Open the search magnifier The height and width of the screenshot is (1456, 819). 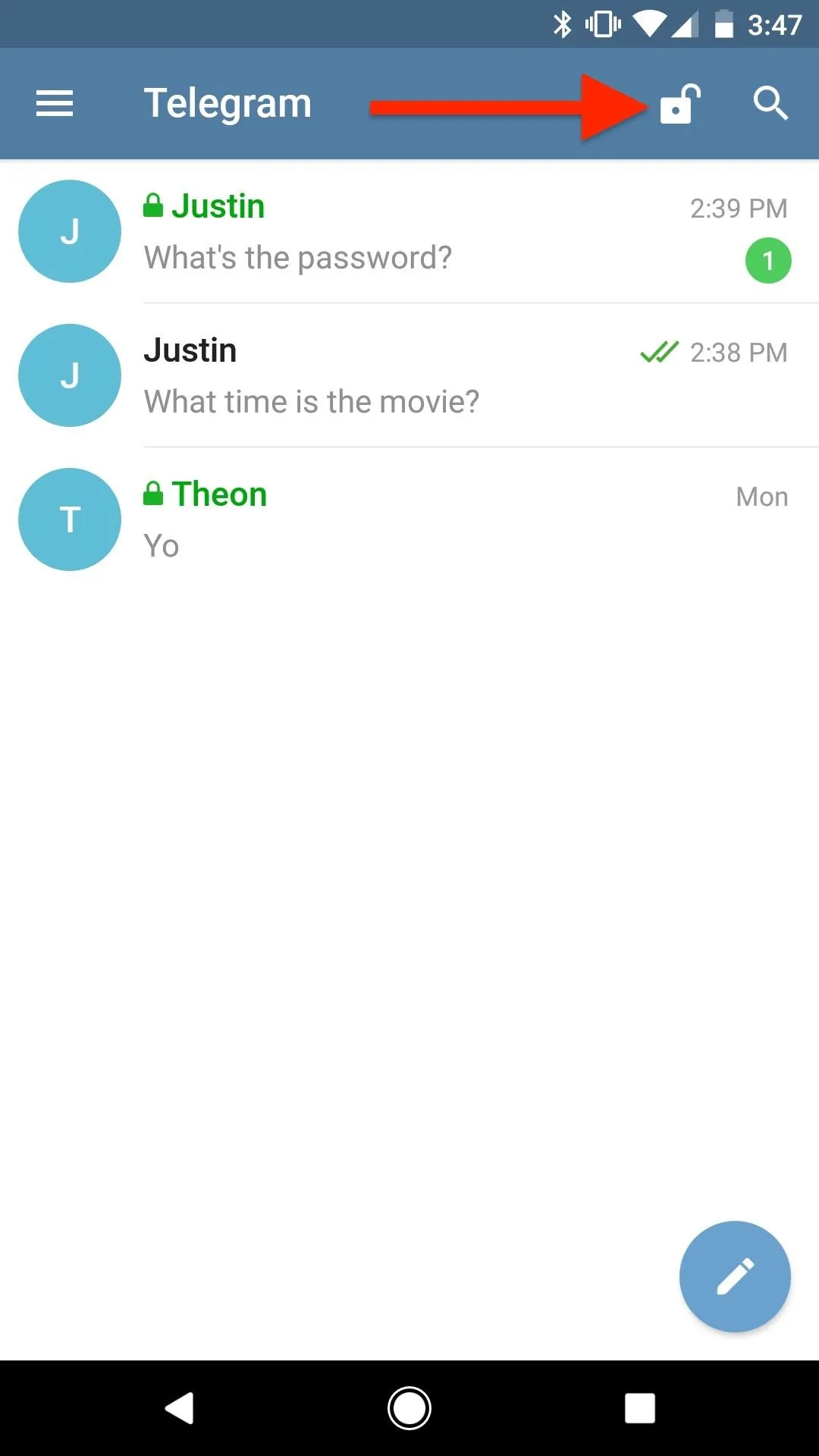click(770, 104)
